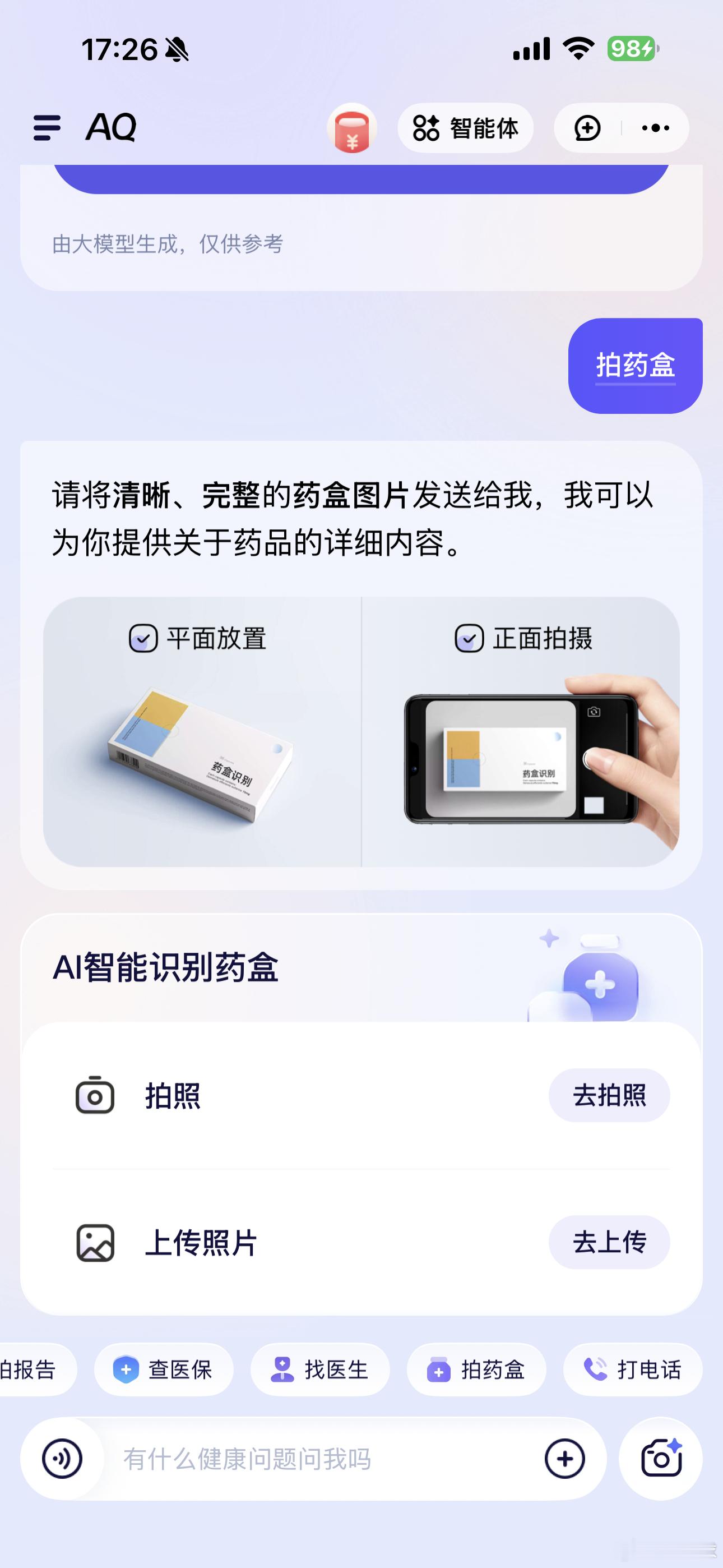This screenshot has height=1568, width=723.
Task: Tap the 拍药盒 purple bubble button
Action: [636, 365]
